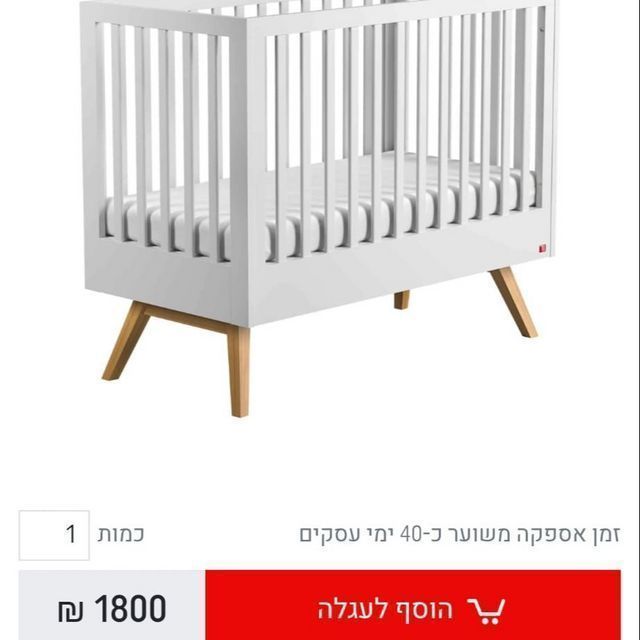Image resolution: width=640 pixels, height=640 pixels.
Task: Open the crib product image
Action: pyautogui.click(x=320, y=200)
